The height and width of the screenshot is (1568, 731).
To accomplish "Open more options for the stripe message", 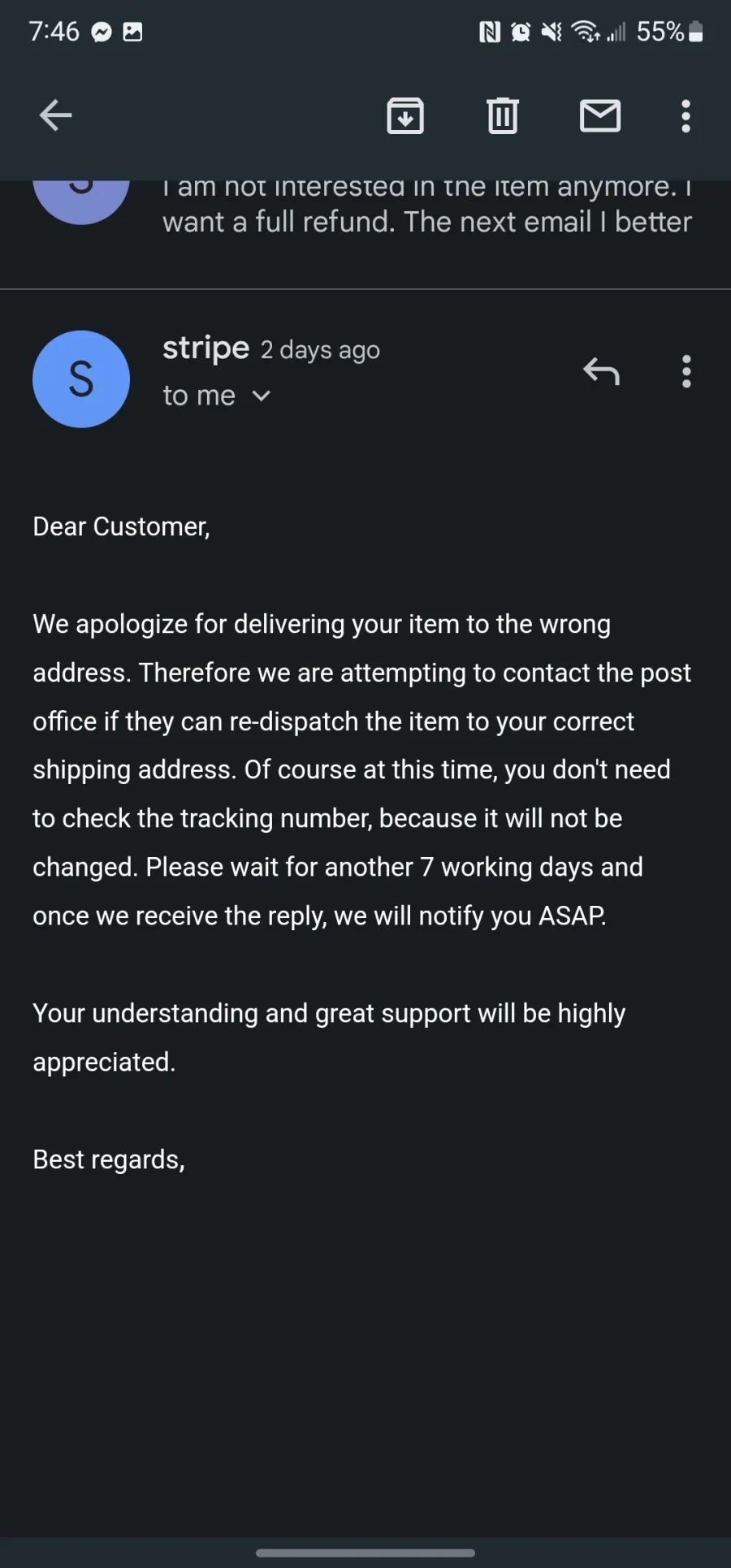I will (686, 371).
